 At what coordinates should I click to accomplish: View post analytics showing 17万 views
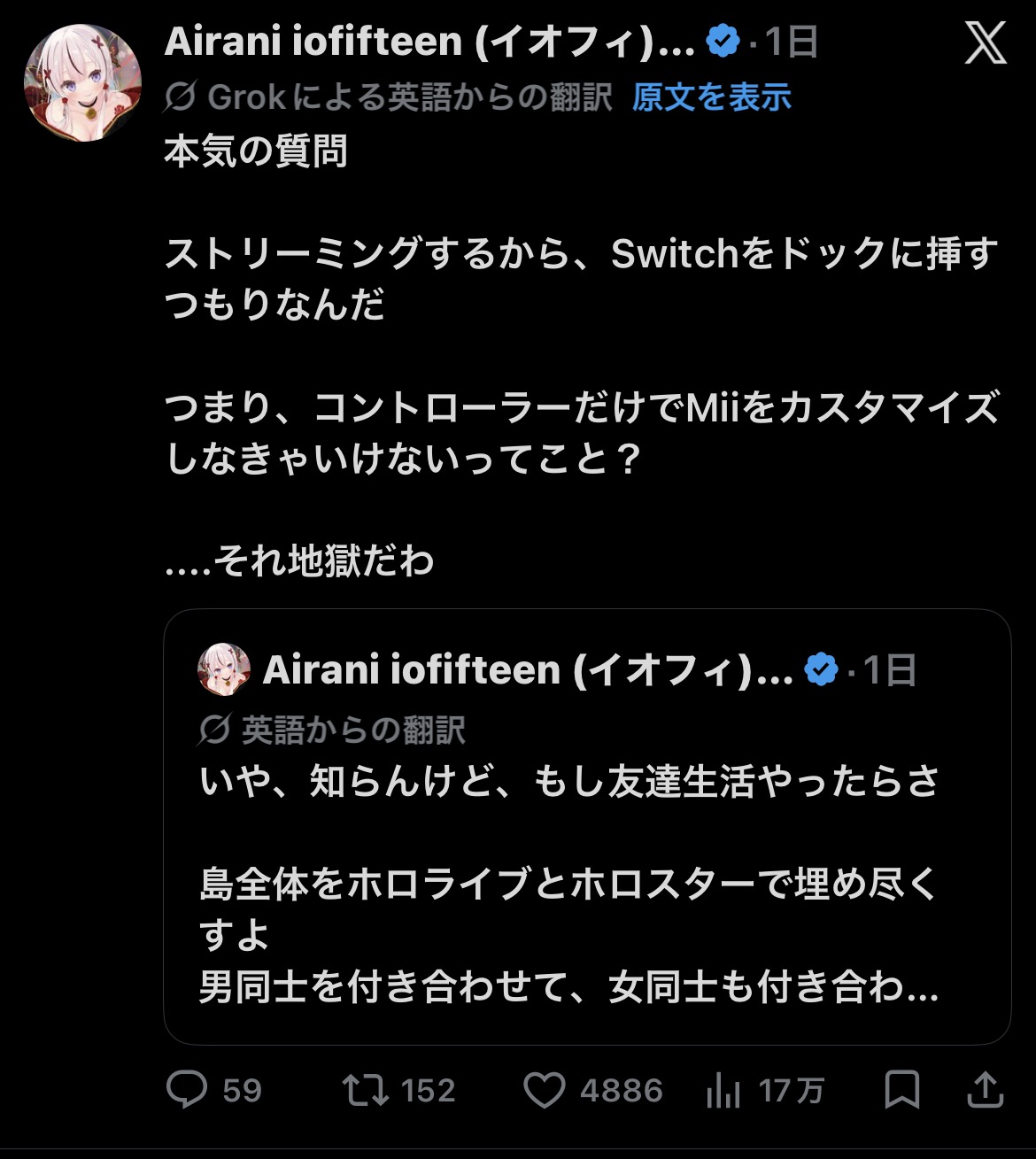click(723, 1092)
